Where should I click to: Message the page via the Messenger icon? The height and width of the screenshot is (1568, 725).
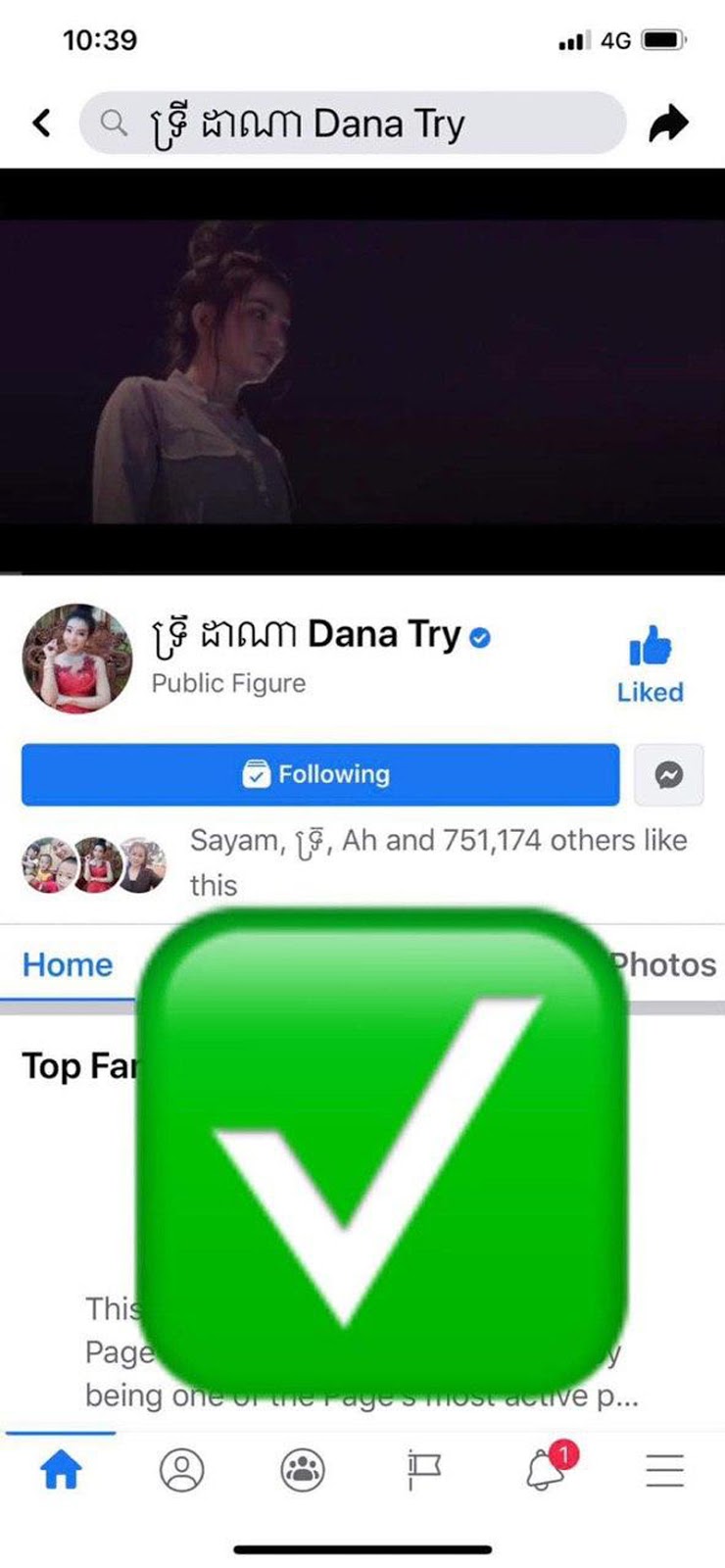point(669,774)
